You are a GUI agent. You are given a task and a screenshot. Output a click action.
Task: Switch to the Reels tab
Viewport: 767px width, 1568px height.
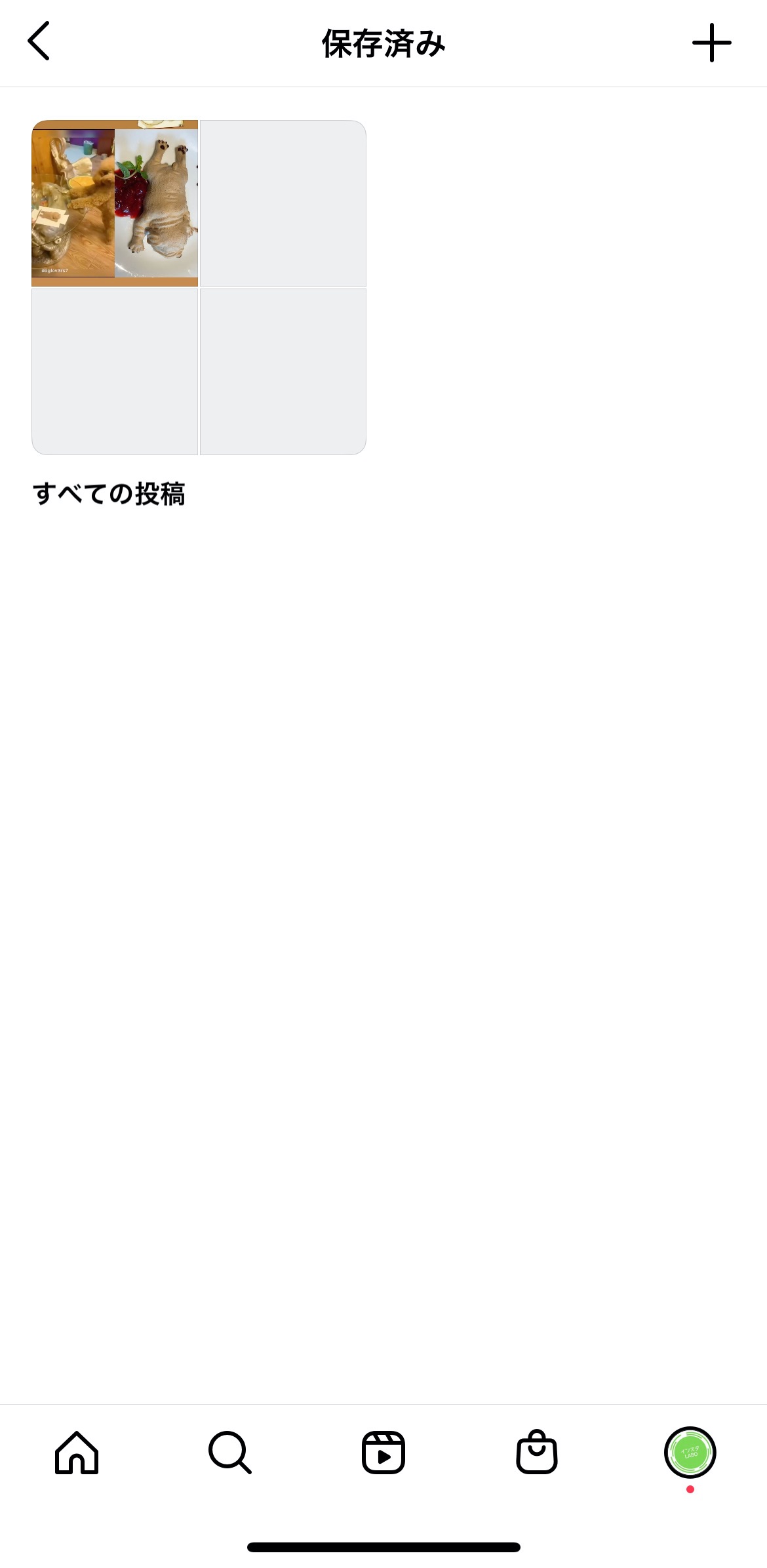[x=383, y=1453]
